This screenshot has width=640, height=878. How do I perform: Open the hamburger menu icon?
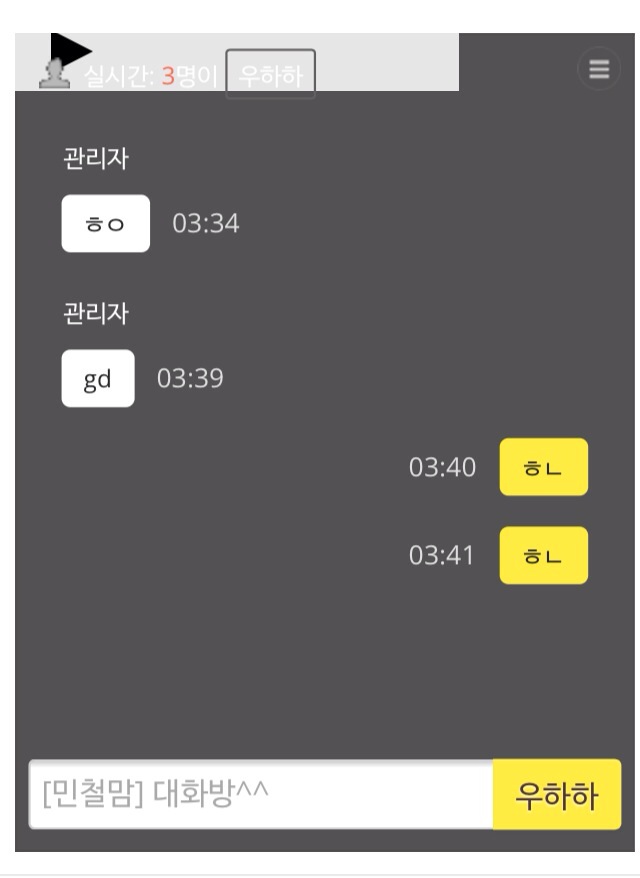point(599,69)
